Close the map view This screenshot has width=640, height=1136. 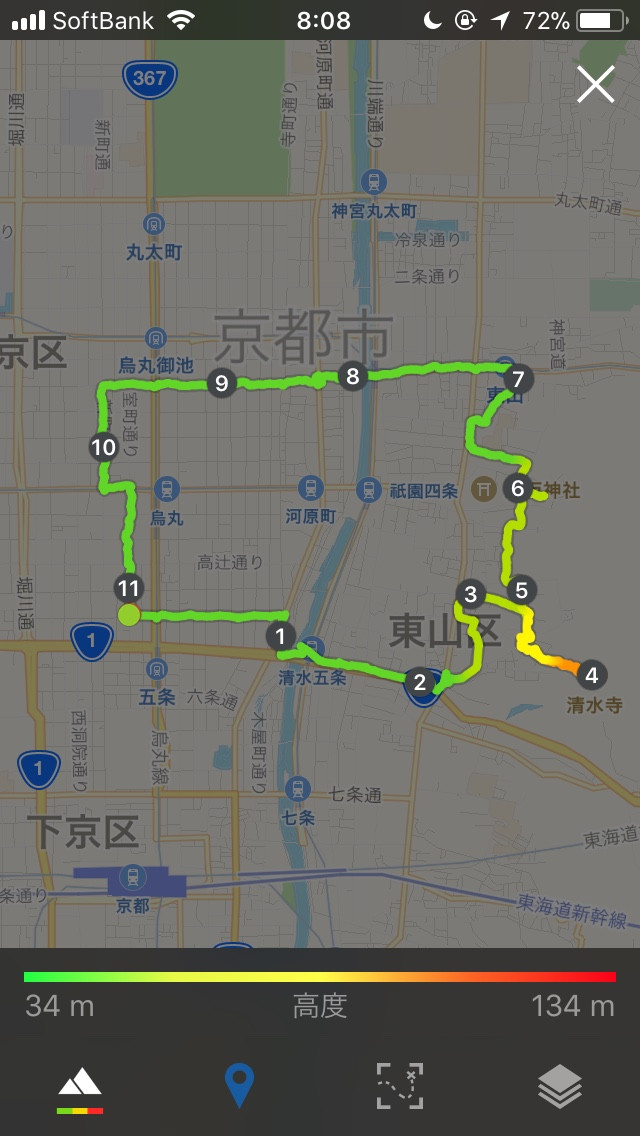pyautogui.click(x=595, y=84)
